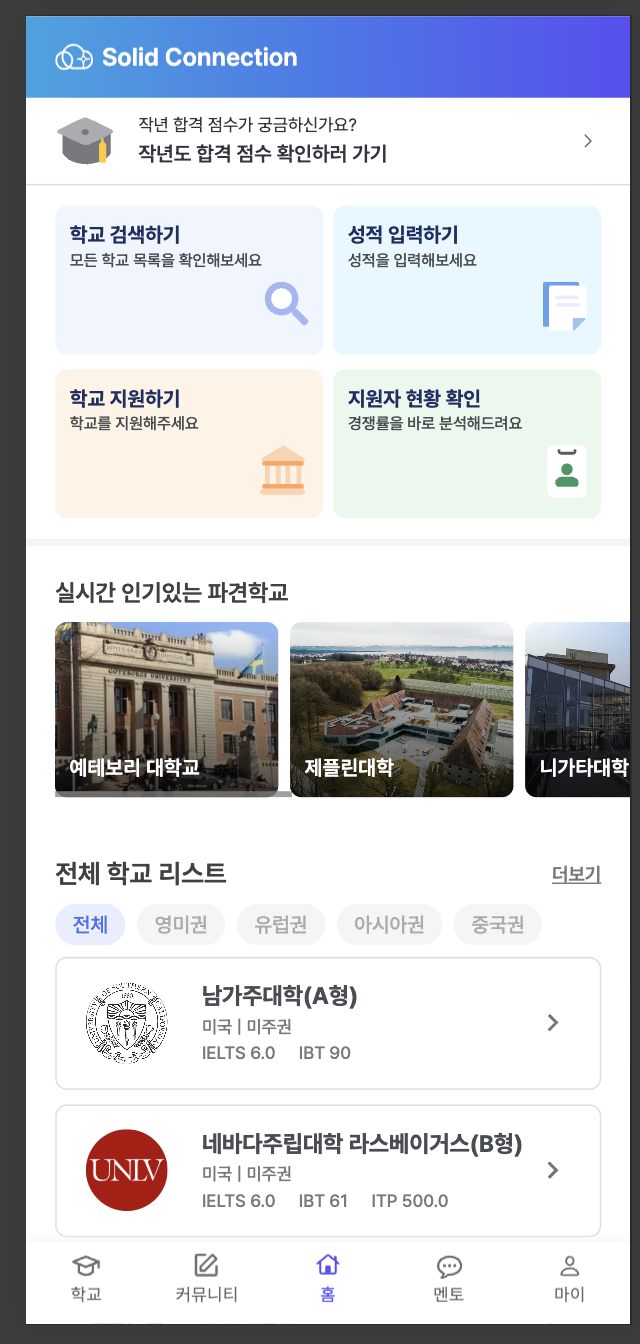Open the 학교 검색하기 card
Screen dimensions: 640x1344
(x=189, y=280)
